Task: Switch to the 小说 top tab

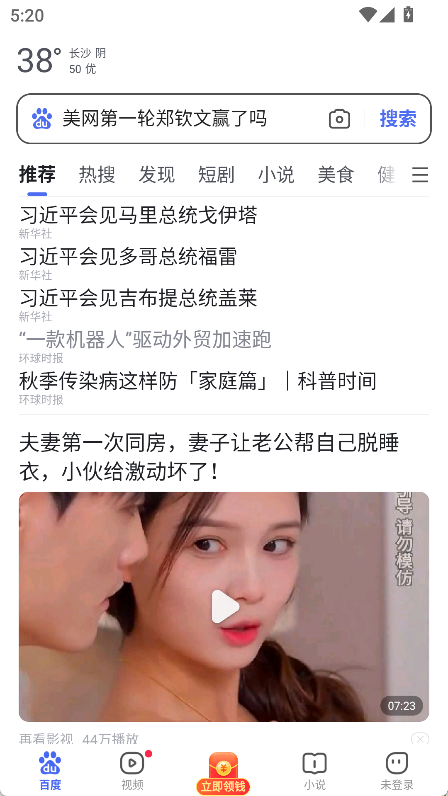Action: pyautogui.click(x=276, y=175)
